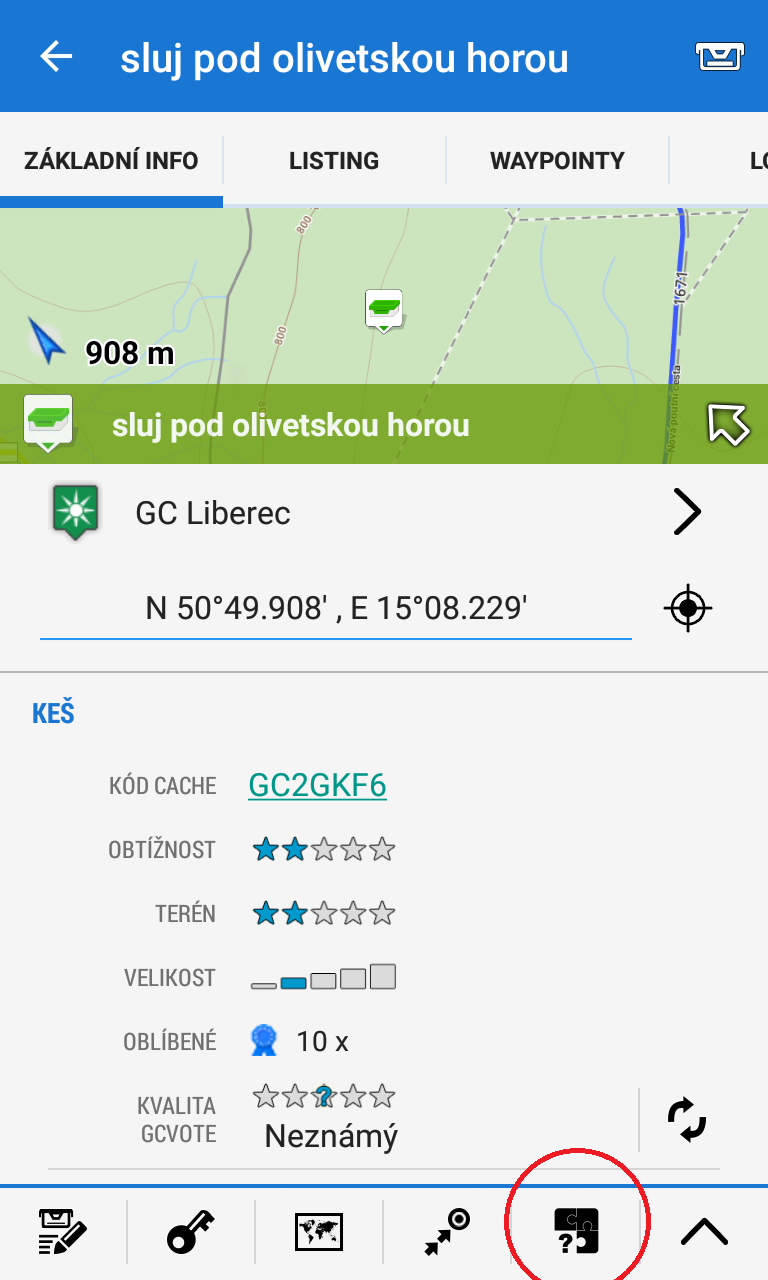Switch to the Waypointy tab
This screenshot has height=1280, width=768.
[x=557, y=161]
